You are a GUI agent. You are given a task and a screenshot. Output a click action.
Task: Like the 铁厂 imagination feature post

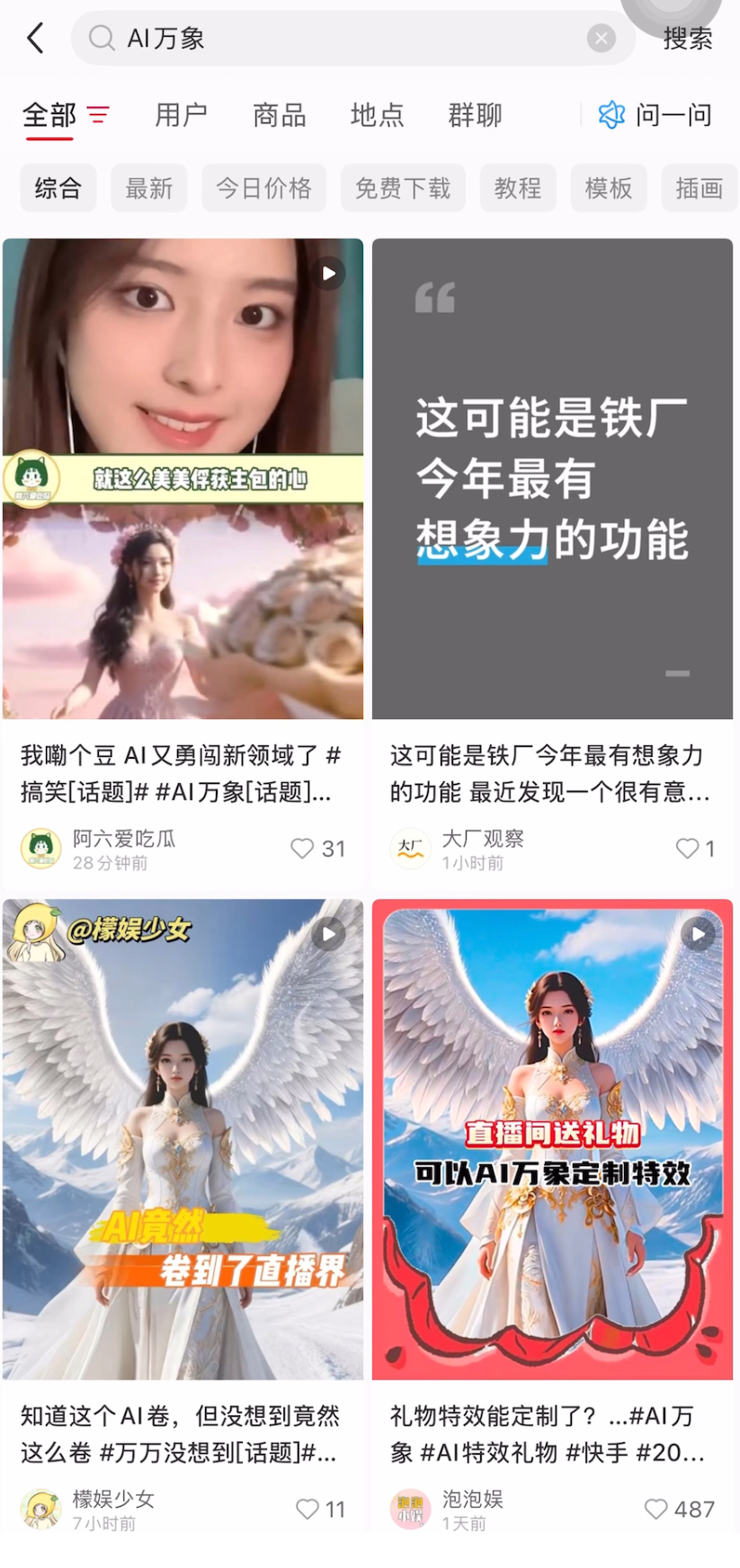tap(686, 848)
